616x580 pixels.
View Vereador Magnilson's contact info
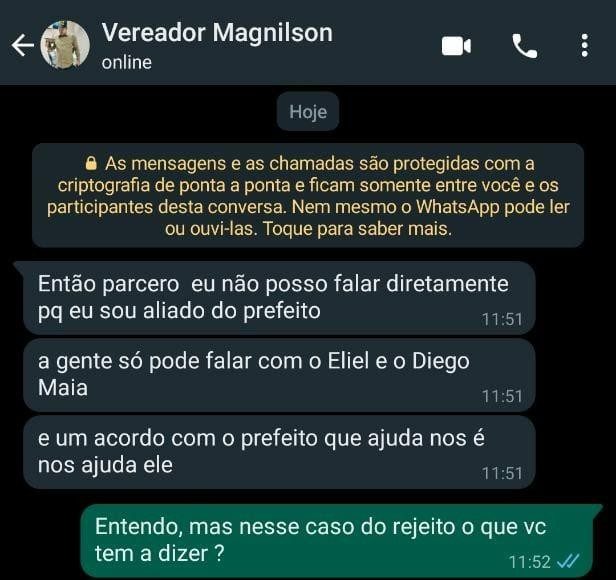(x=217, y=44)
